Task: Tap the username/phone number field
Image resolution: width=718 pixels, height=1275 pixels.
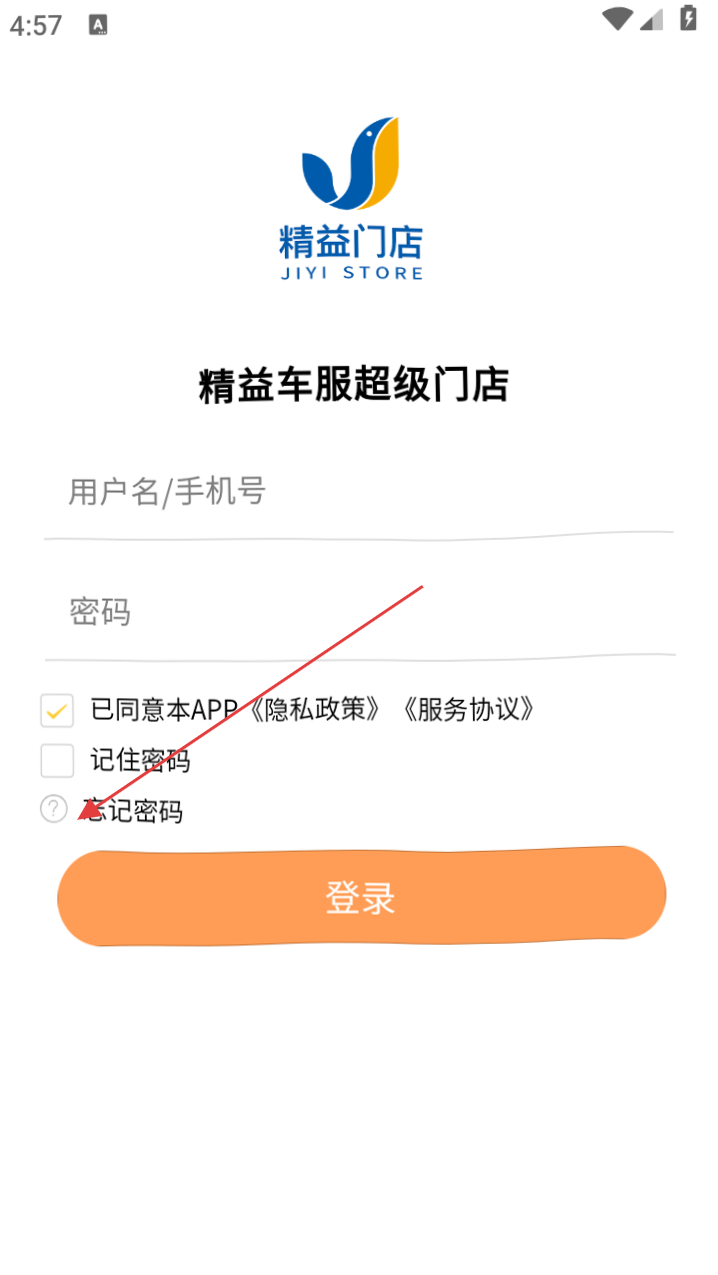Action: pyautogui.click(x=358, y=492)
